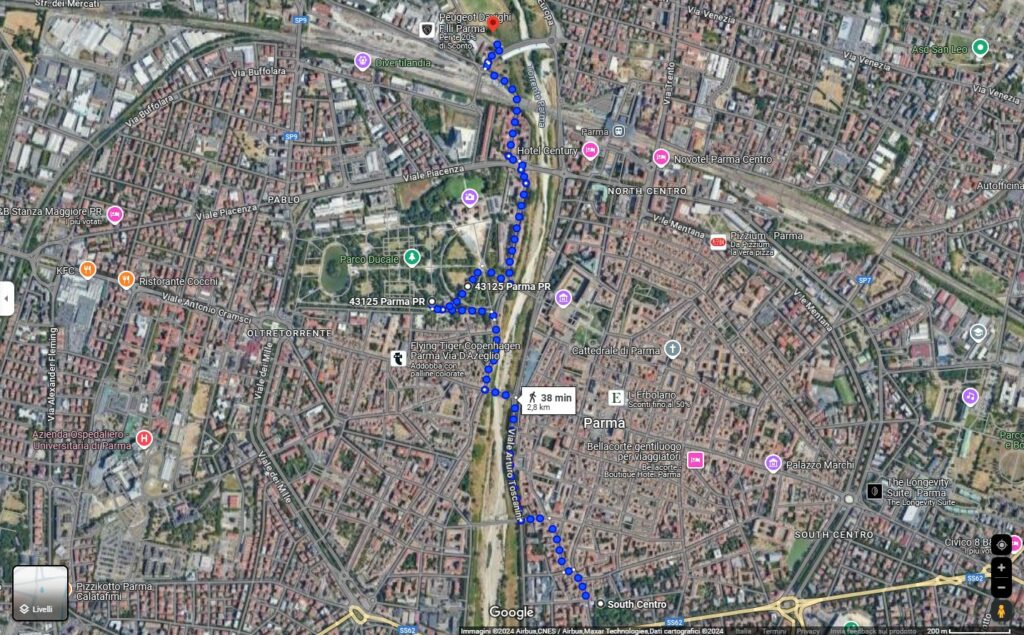Expand the collapsed side panel arrow
The width and height of the screenshot is (1024, 635).
[6, 298]
